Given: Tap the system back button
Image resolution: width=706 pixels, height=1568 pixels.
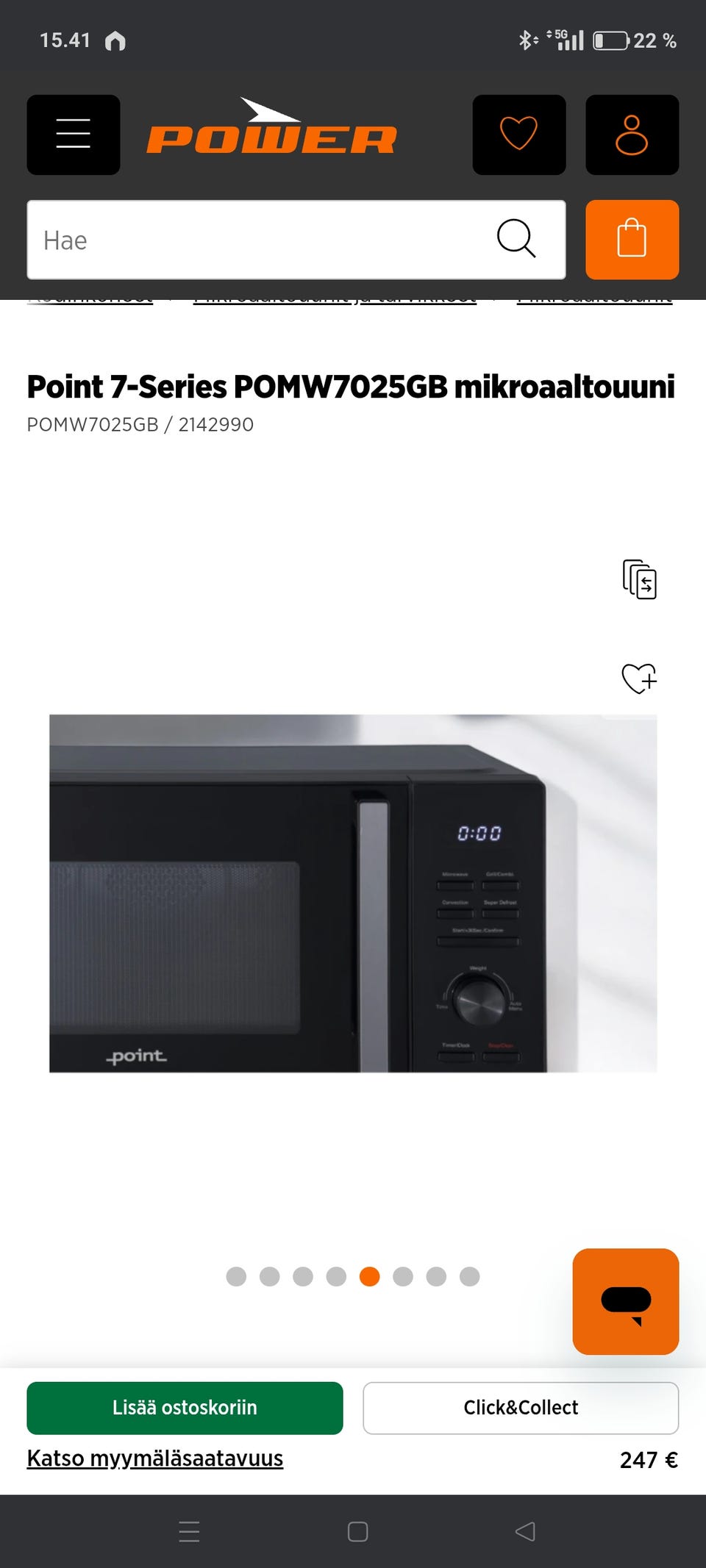Looking at the screenshot, I should click(525, 1531).
